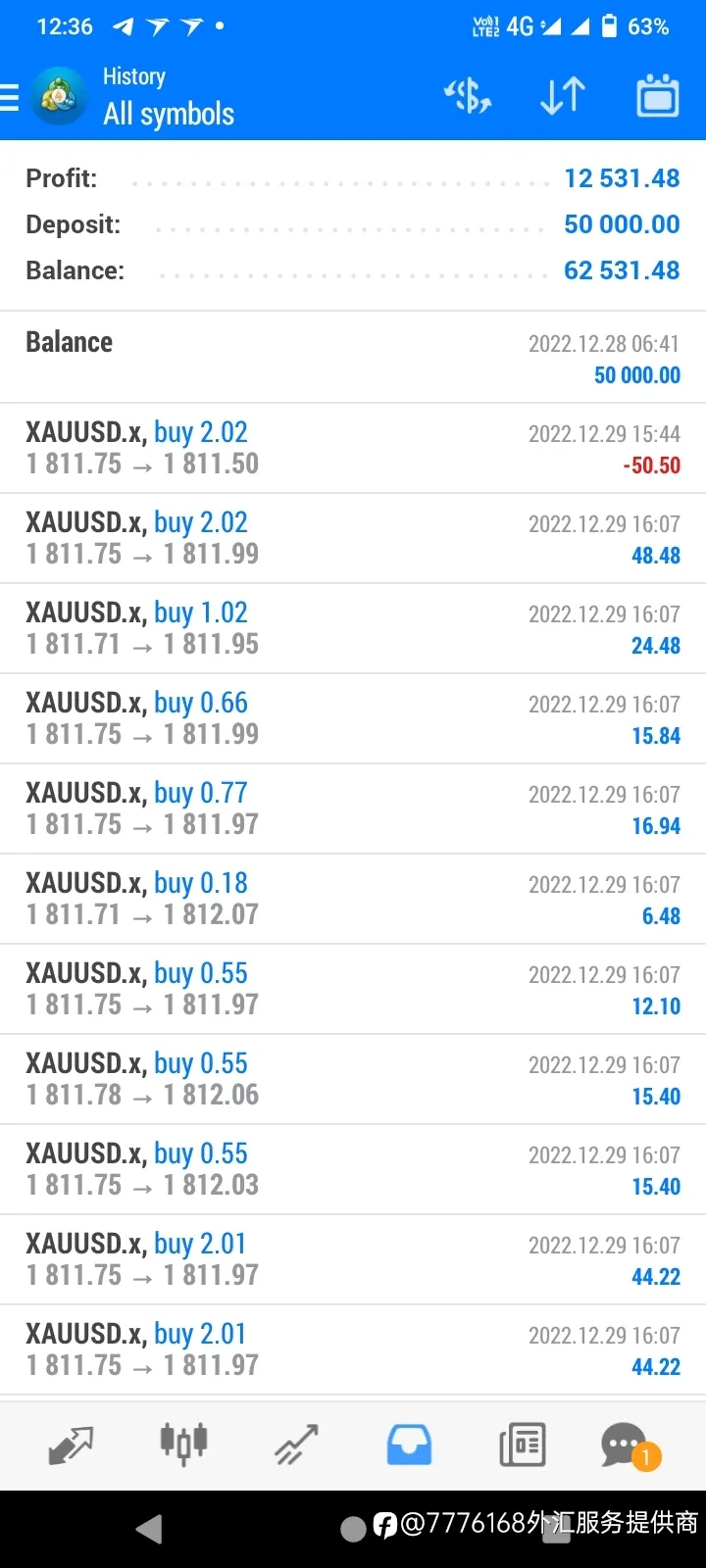Open the news tab

click(523, 1445)
